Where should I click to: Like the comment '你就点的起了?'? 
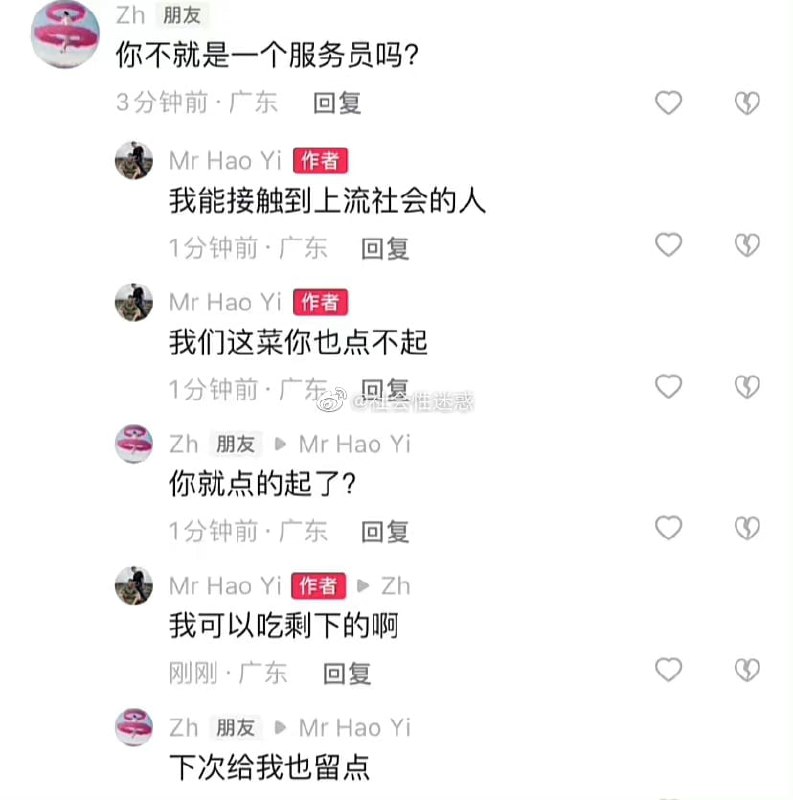[668, 528]
